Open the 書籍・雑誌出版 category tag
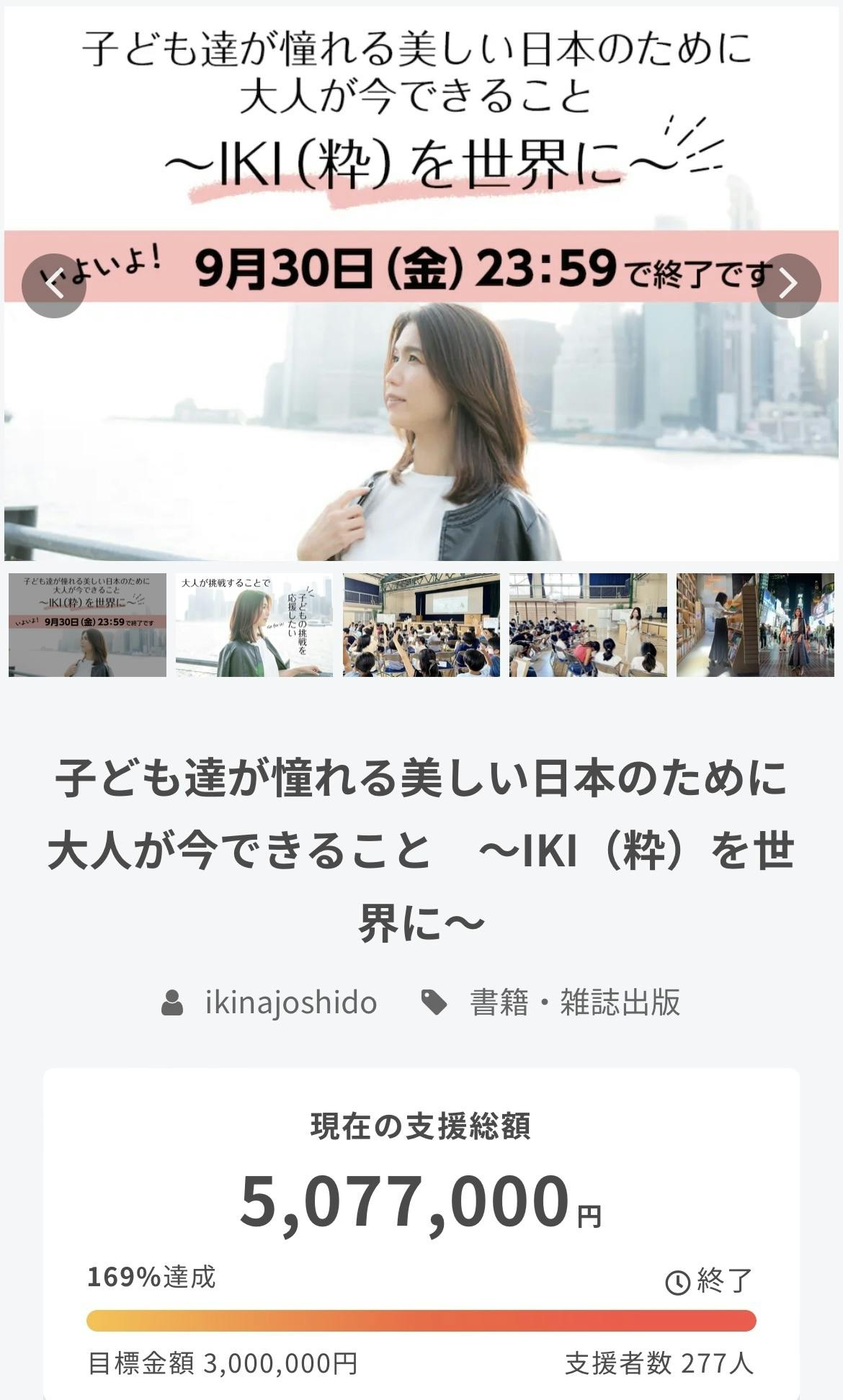The height and width of the screenshot is (1400, 843). 574,1002
